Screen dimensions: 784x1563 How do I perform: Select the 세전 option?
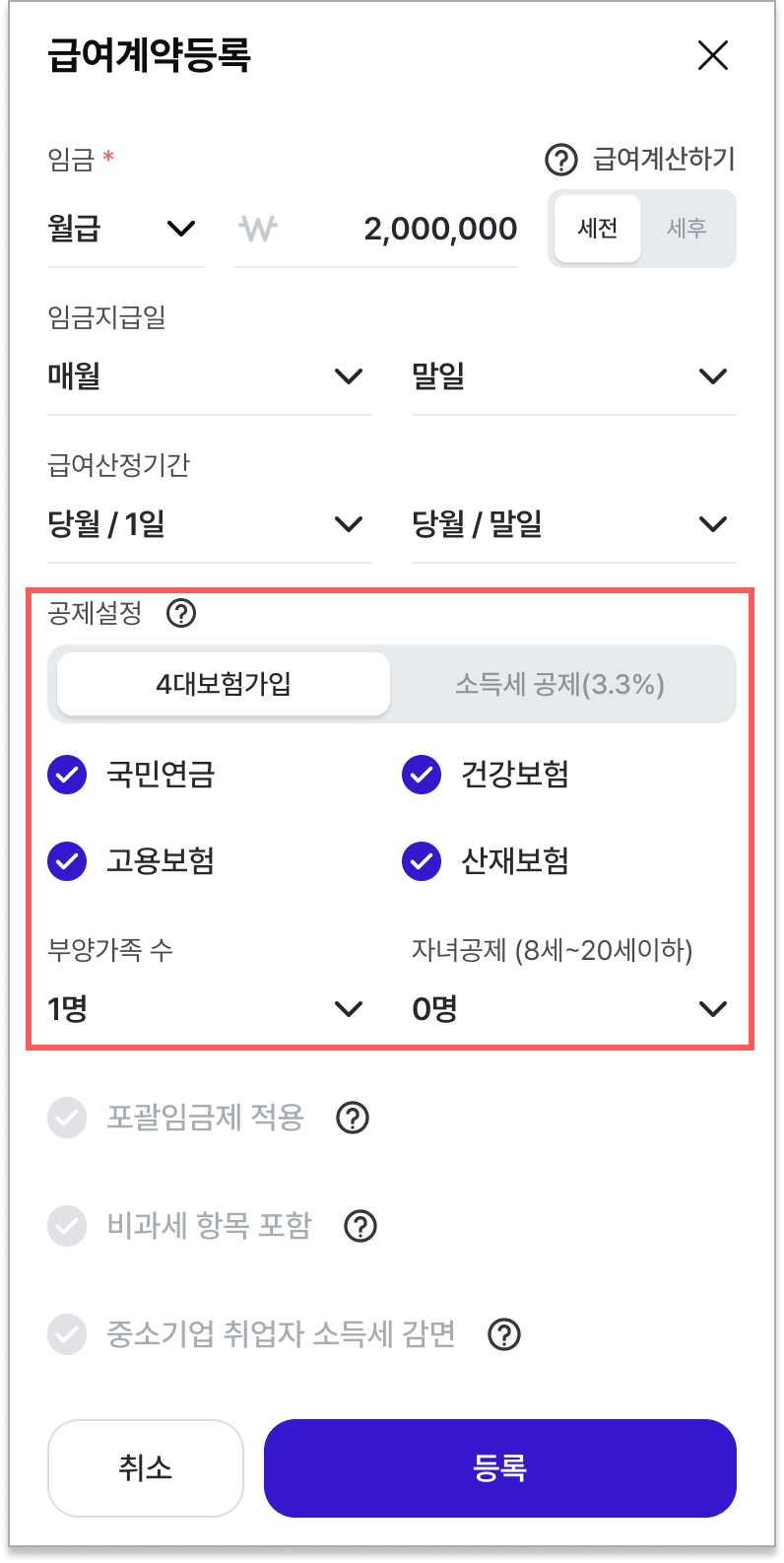(598, 229)
